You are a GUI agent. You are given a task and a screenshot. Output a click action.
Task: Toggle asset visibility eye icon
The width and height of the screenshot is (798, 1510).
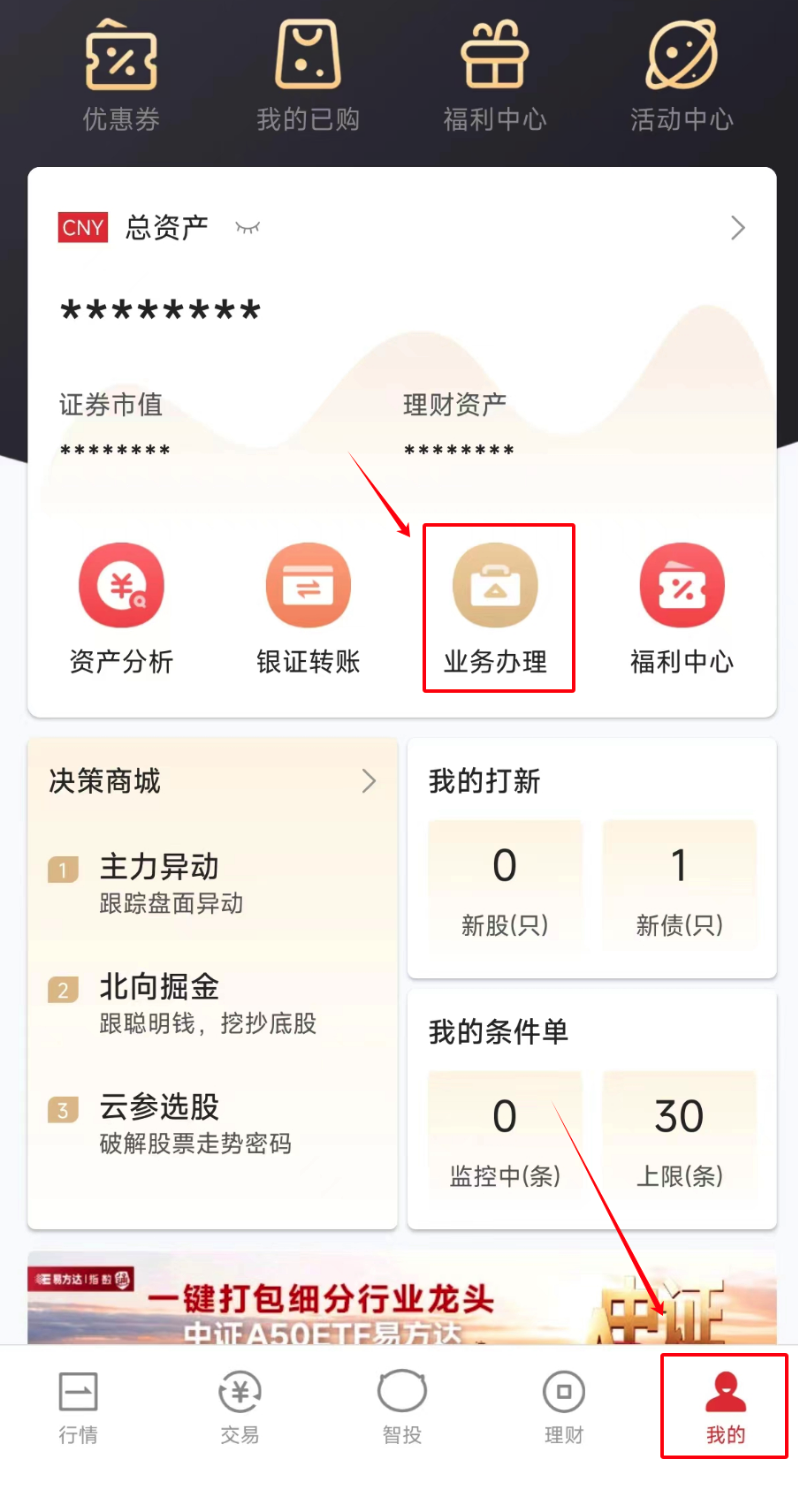(x=247, y=228)
